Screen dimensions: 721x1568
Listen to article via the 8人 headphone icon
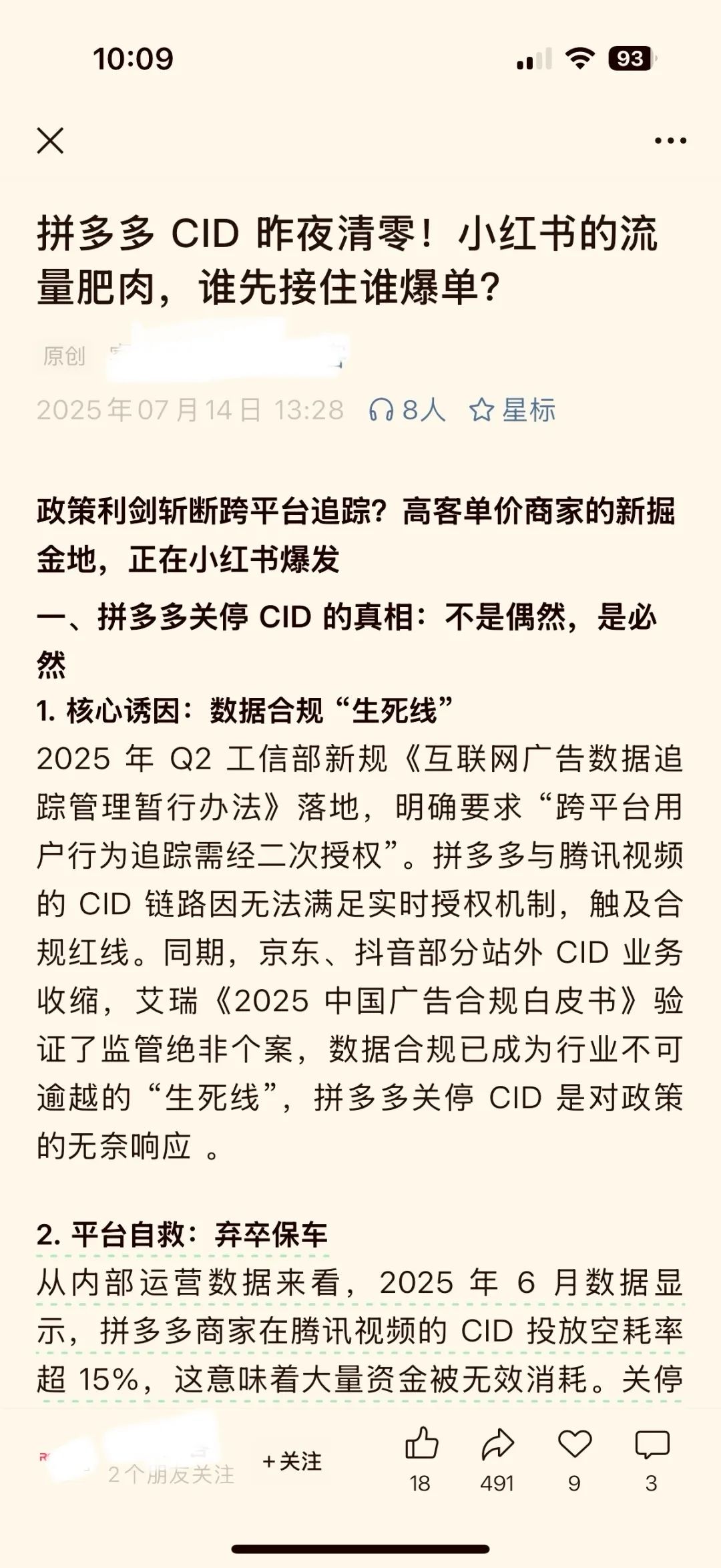(x=407, y=410)
